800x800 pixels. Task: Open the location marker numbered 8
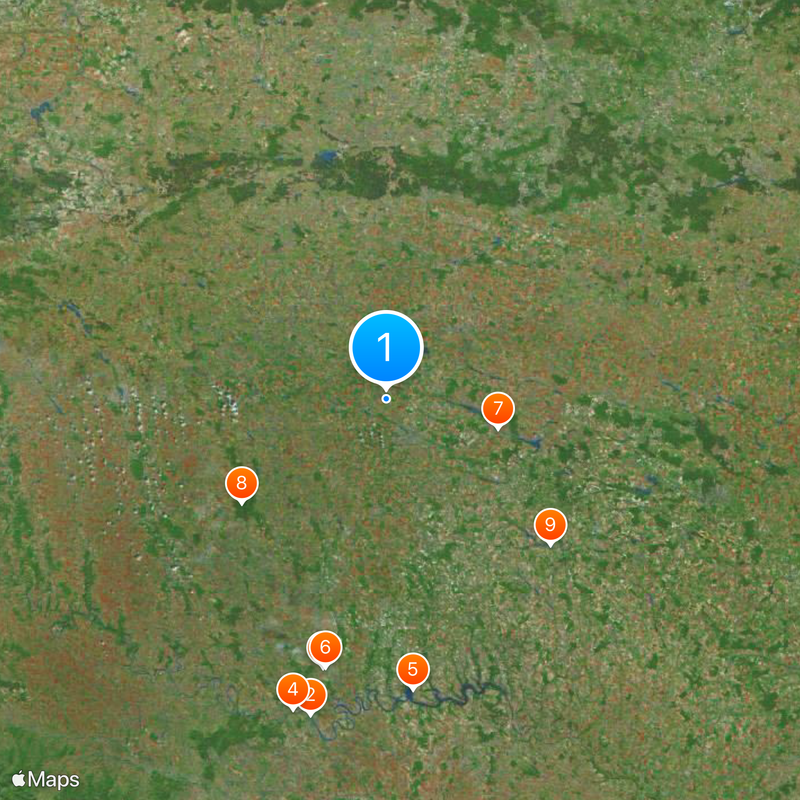coord(241,483)
